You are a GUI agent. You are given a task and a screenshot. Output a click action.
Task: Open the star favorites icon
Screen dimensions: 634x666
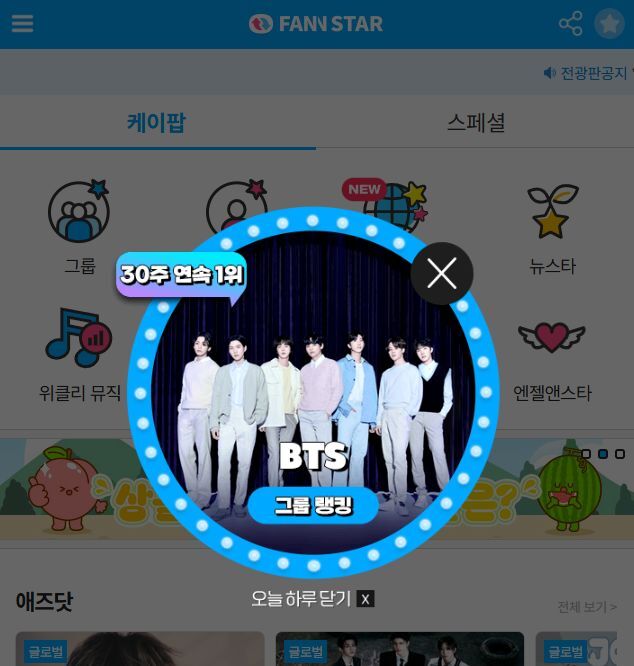(609, 24)
